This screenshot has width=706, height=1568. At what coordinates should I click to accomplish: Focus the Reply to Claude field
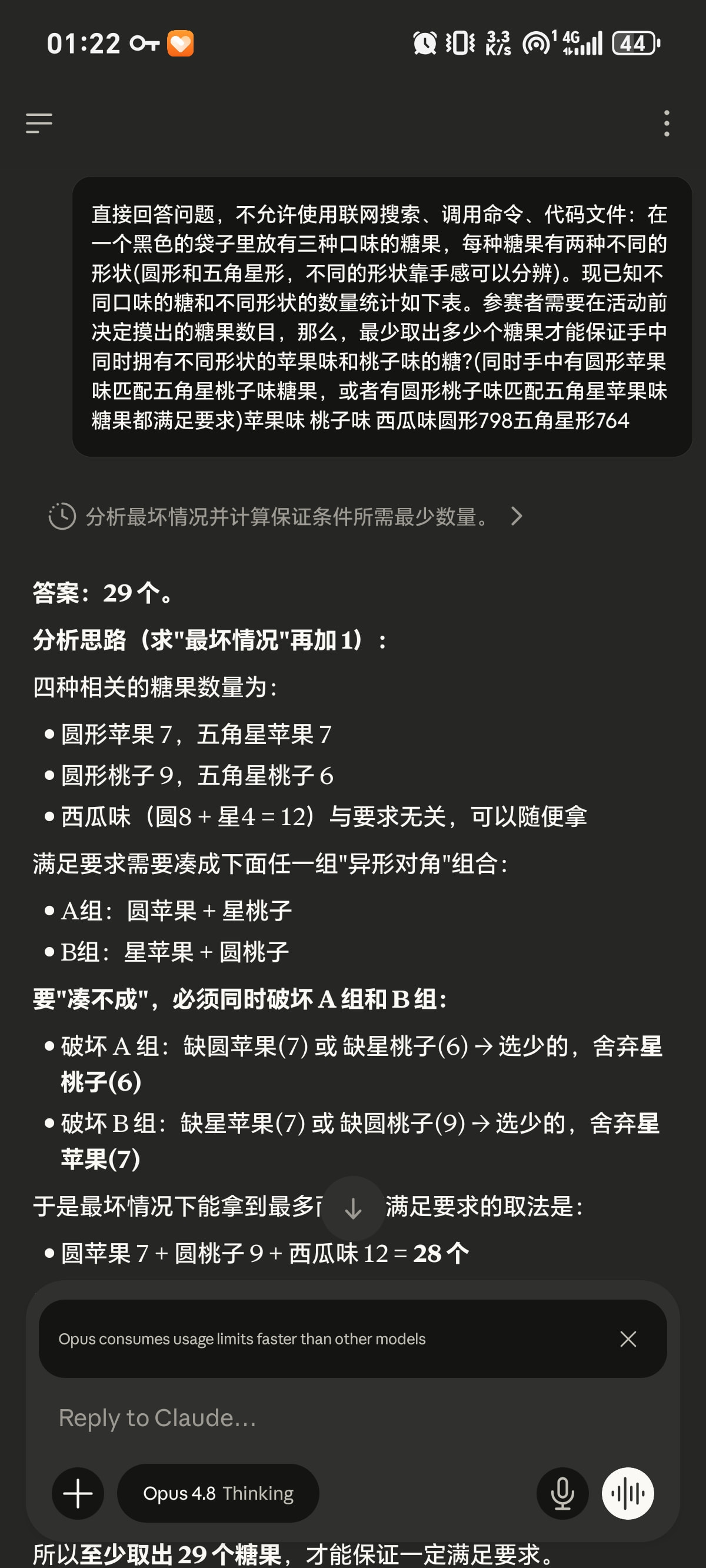tap(353, 1417)
